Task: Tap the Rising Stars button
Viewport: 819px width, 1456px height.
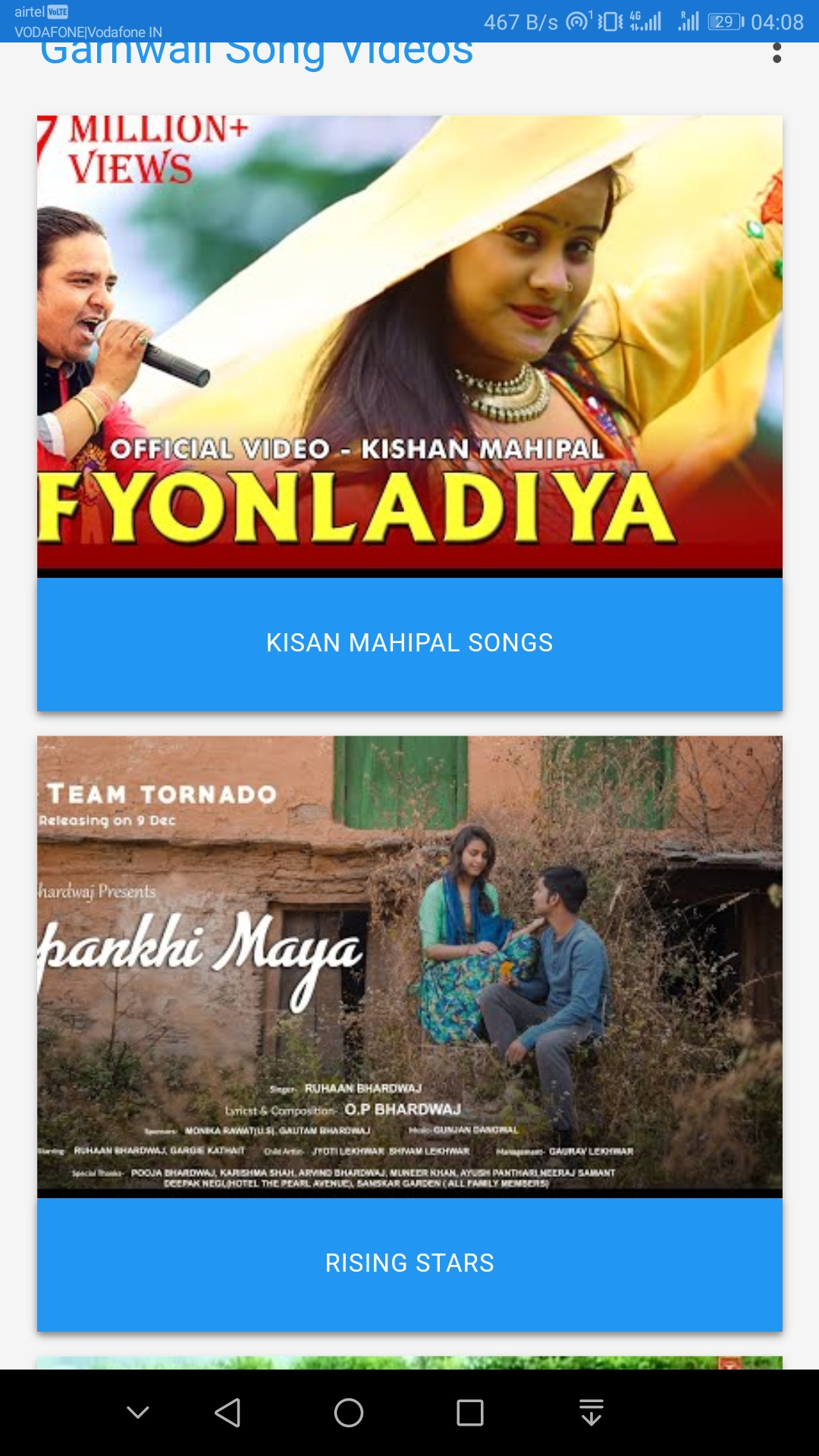Action: tap(409, 1263)
